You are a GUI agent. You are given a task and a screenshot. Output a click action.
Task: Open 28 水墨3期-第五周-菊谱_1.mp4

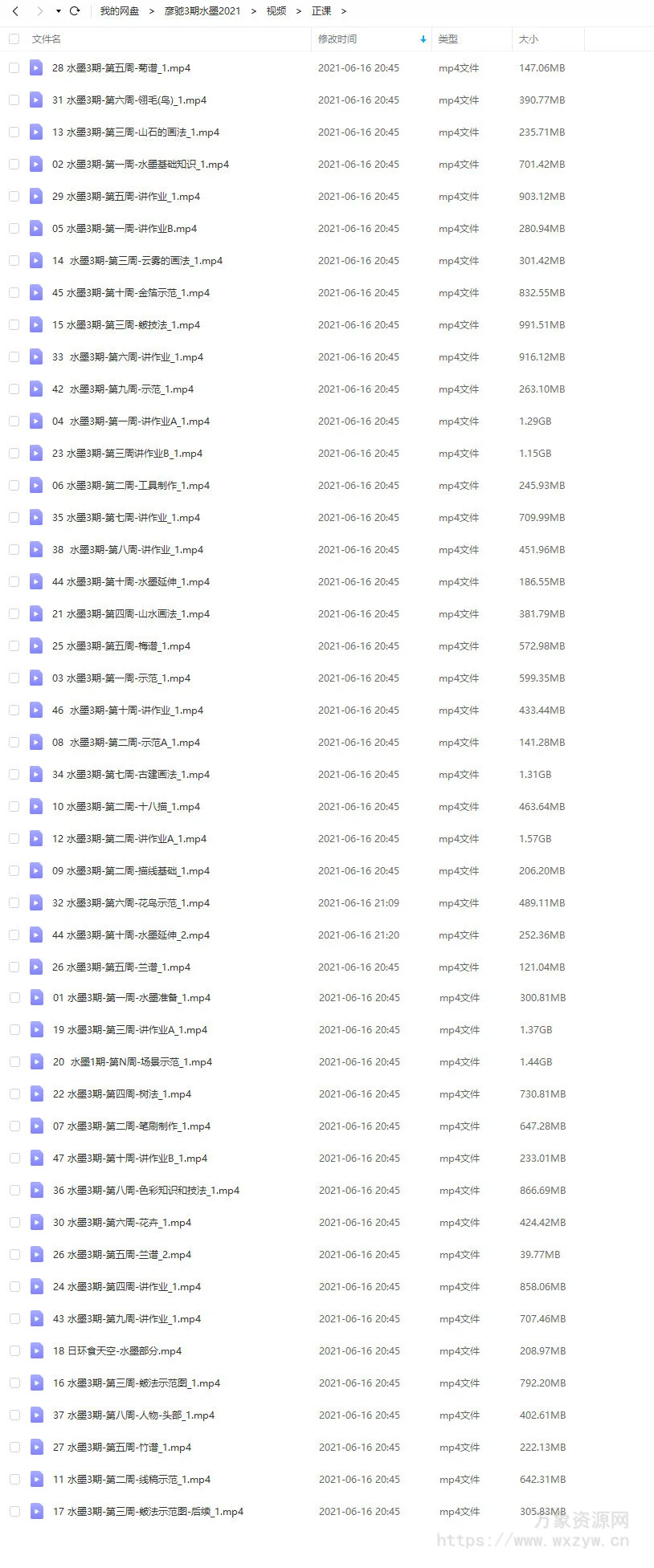point(121,68)
